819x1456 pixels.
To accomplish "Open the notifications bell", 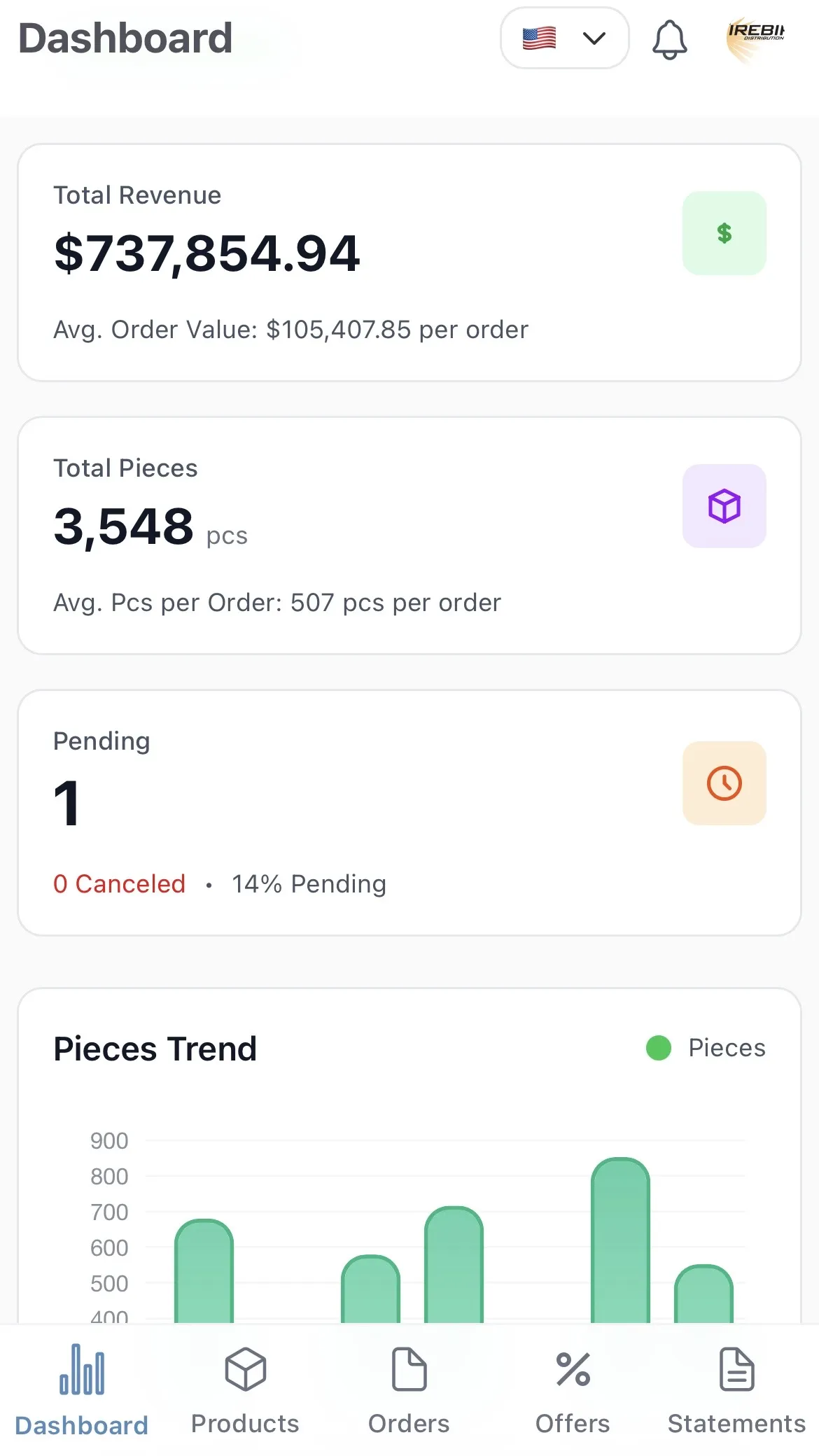I will tap(670, 38).
